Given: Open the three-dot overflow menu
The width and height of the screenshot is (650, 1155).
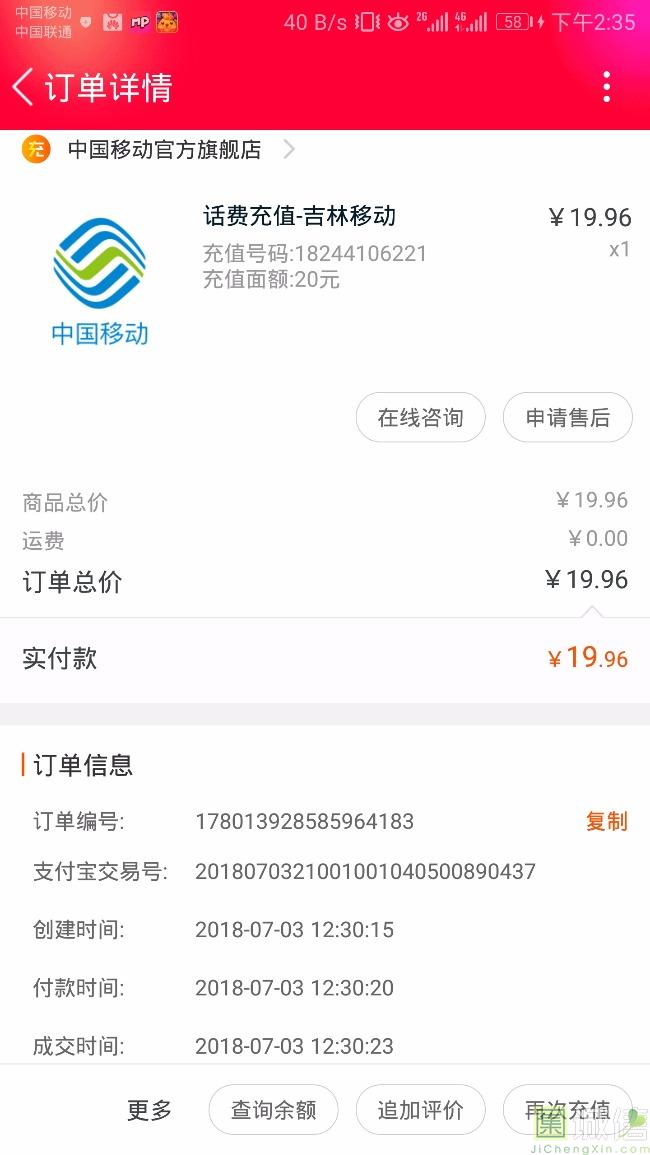Looking at the screenshot, I should click(606, 87).
